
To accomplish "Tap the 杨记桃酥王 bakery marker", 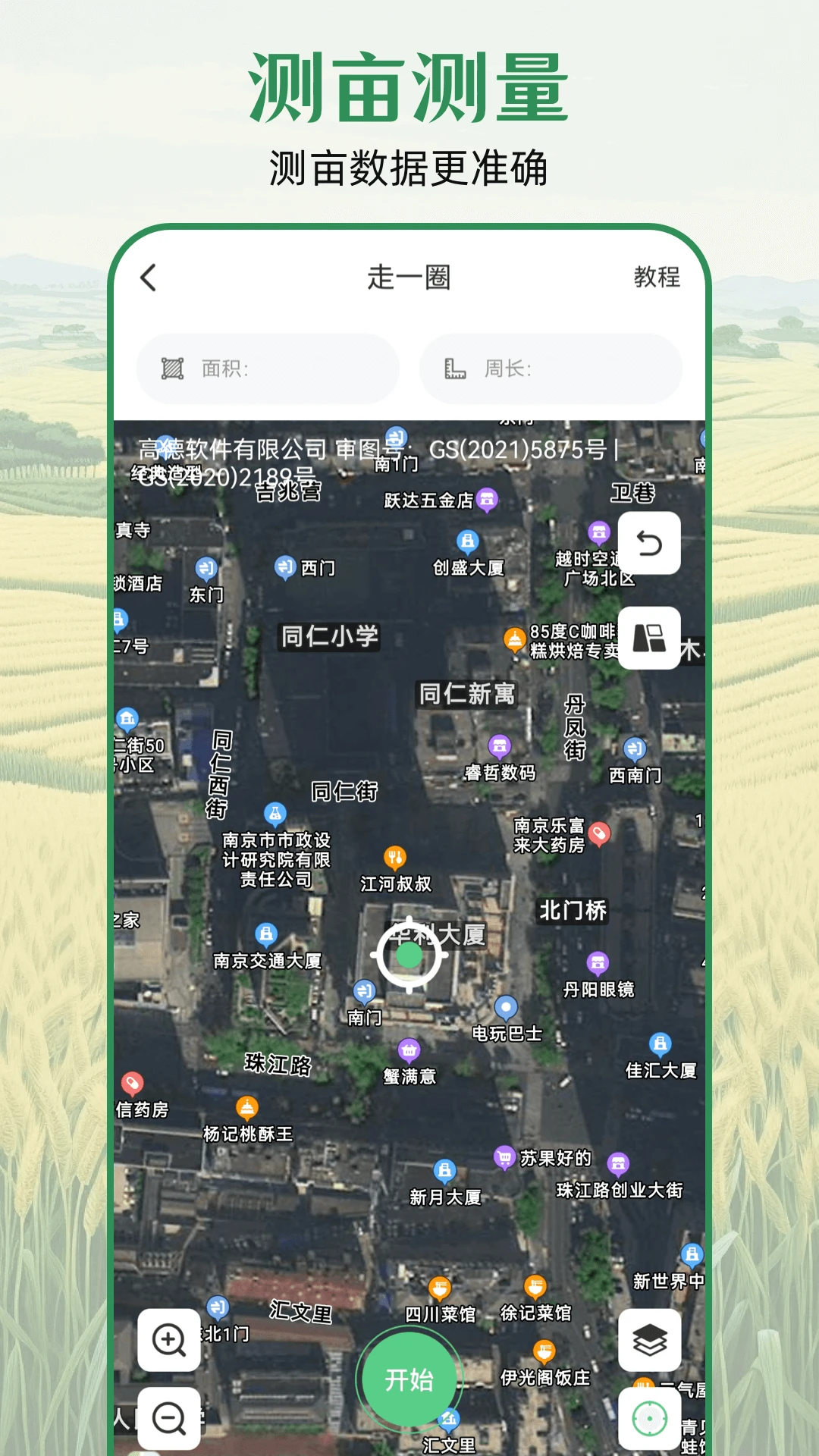I will [248, 1109].
